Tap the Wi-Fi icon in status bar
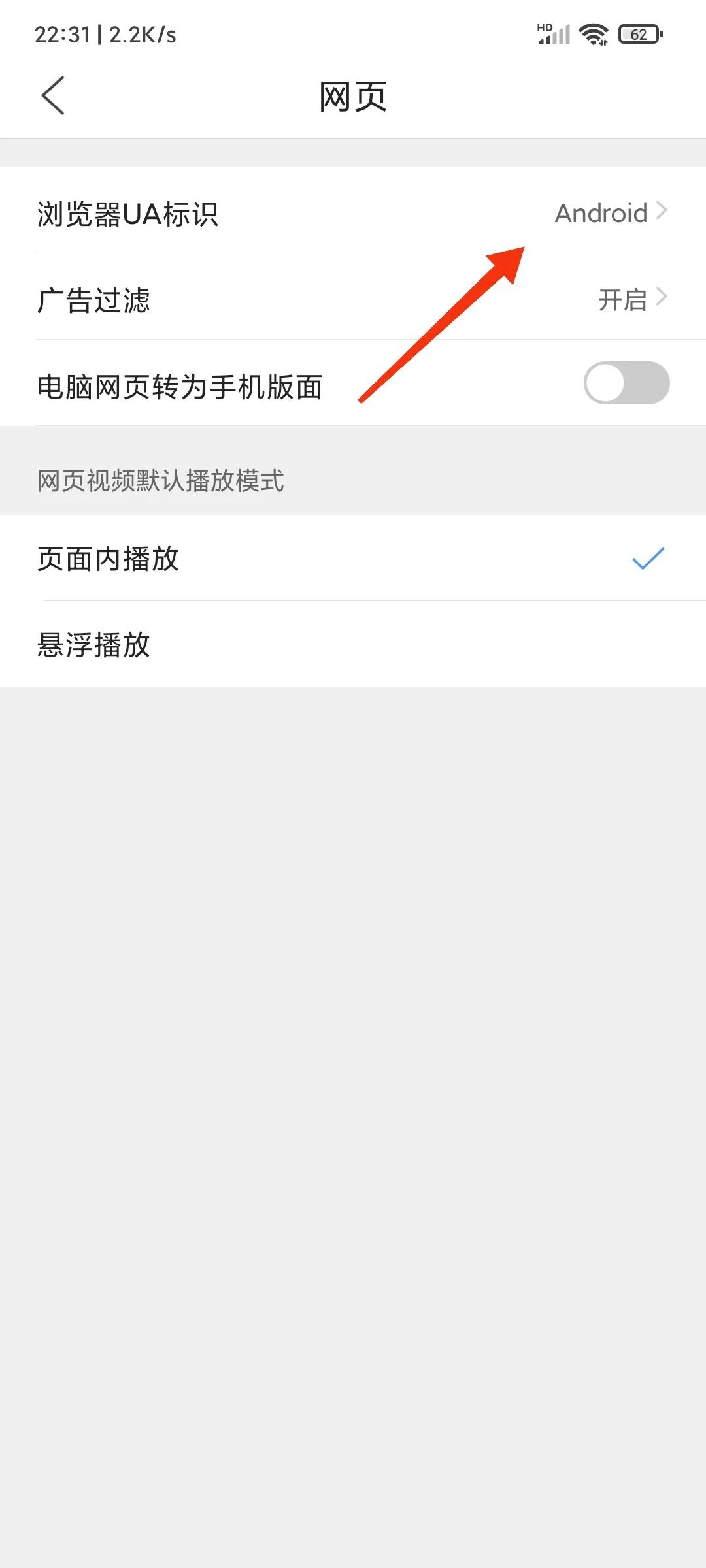The height and width of the screenshot is (1568, 706). (594, 34)
